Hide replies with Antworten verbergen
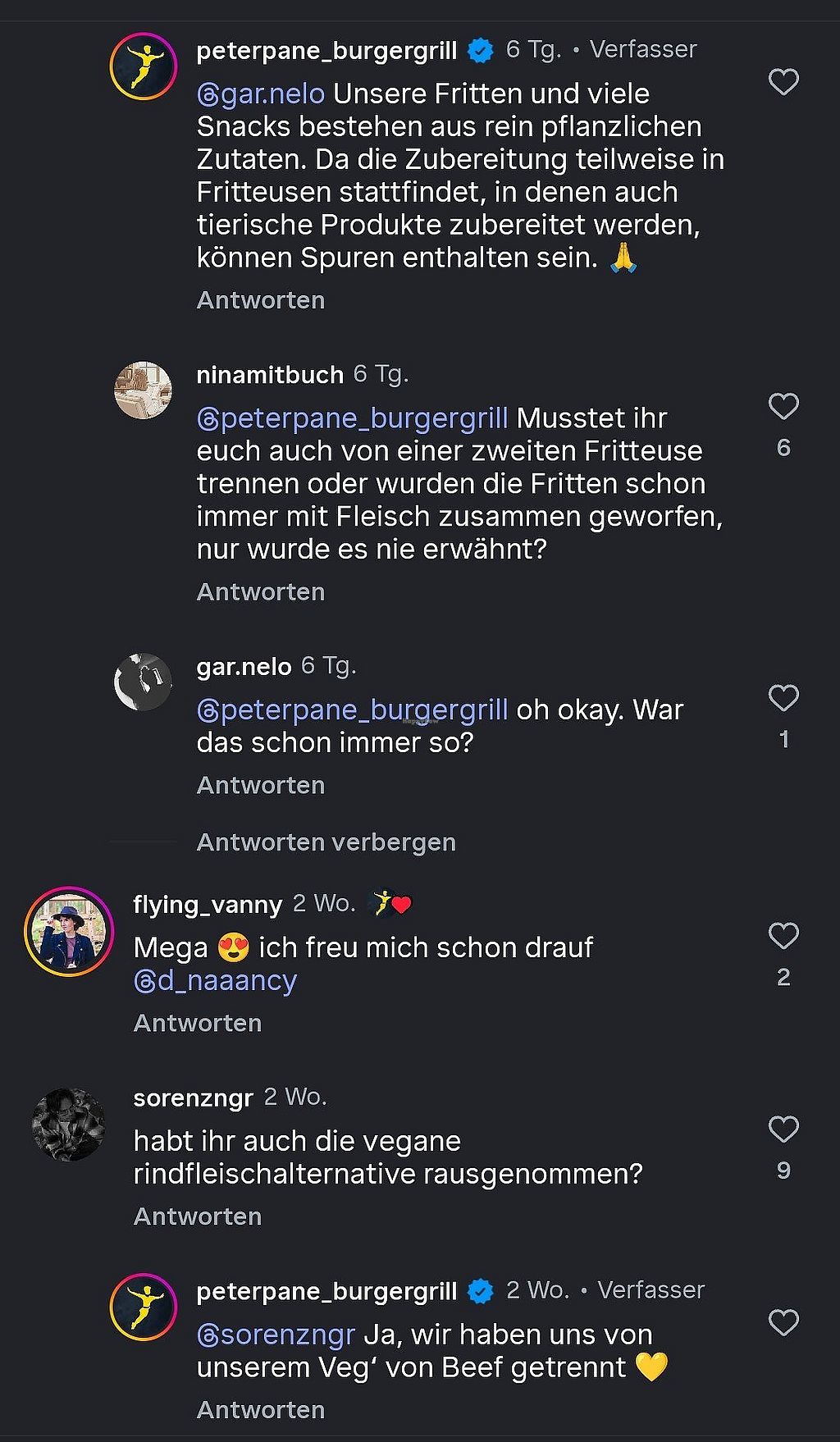The image size is (840, 1442). (326, 842)
